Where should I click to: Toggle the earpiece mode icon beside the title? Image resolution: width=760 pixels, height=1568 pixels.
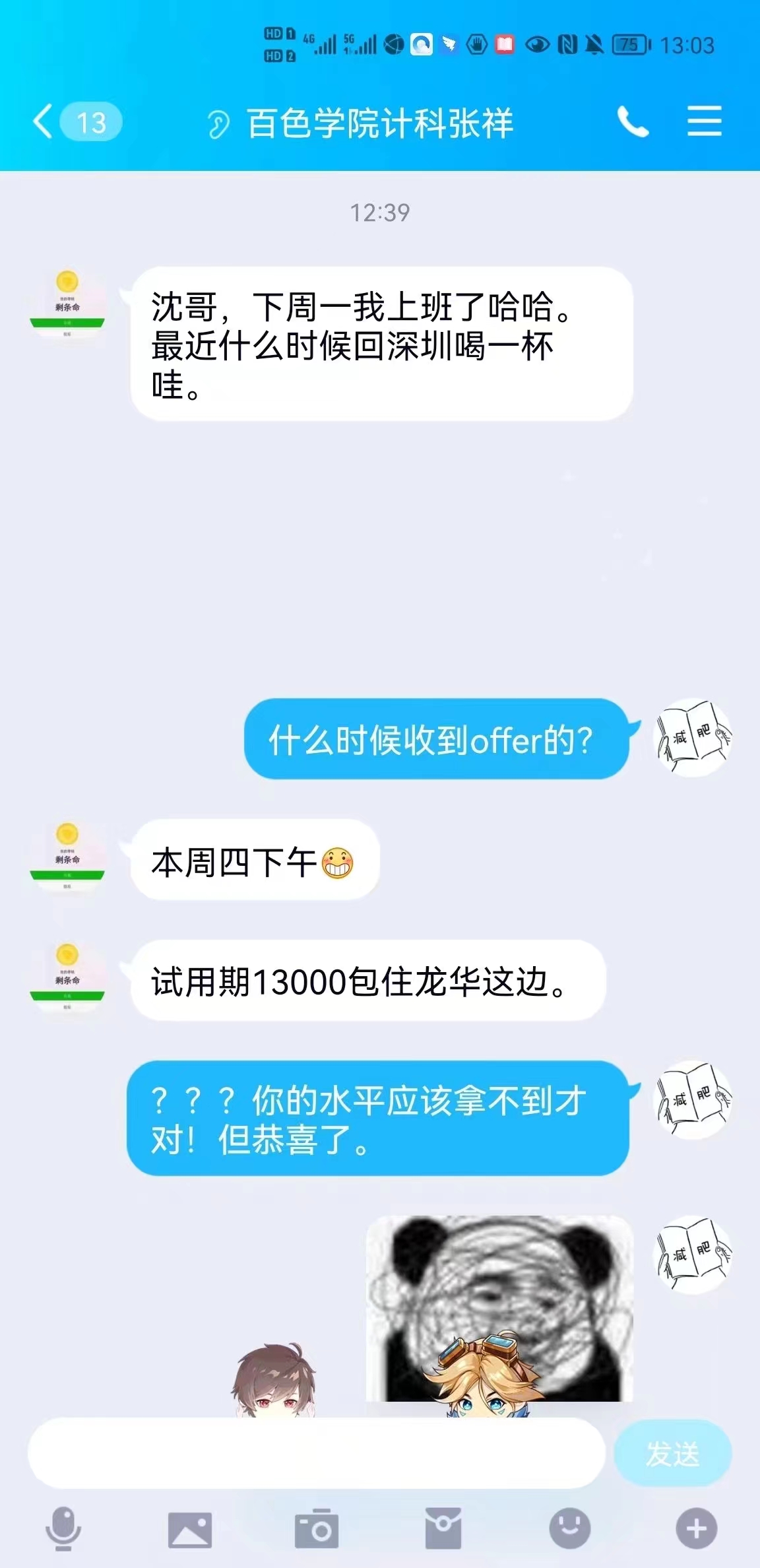[x=218, y=124]
